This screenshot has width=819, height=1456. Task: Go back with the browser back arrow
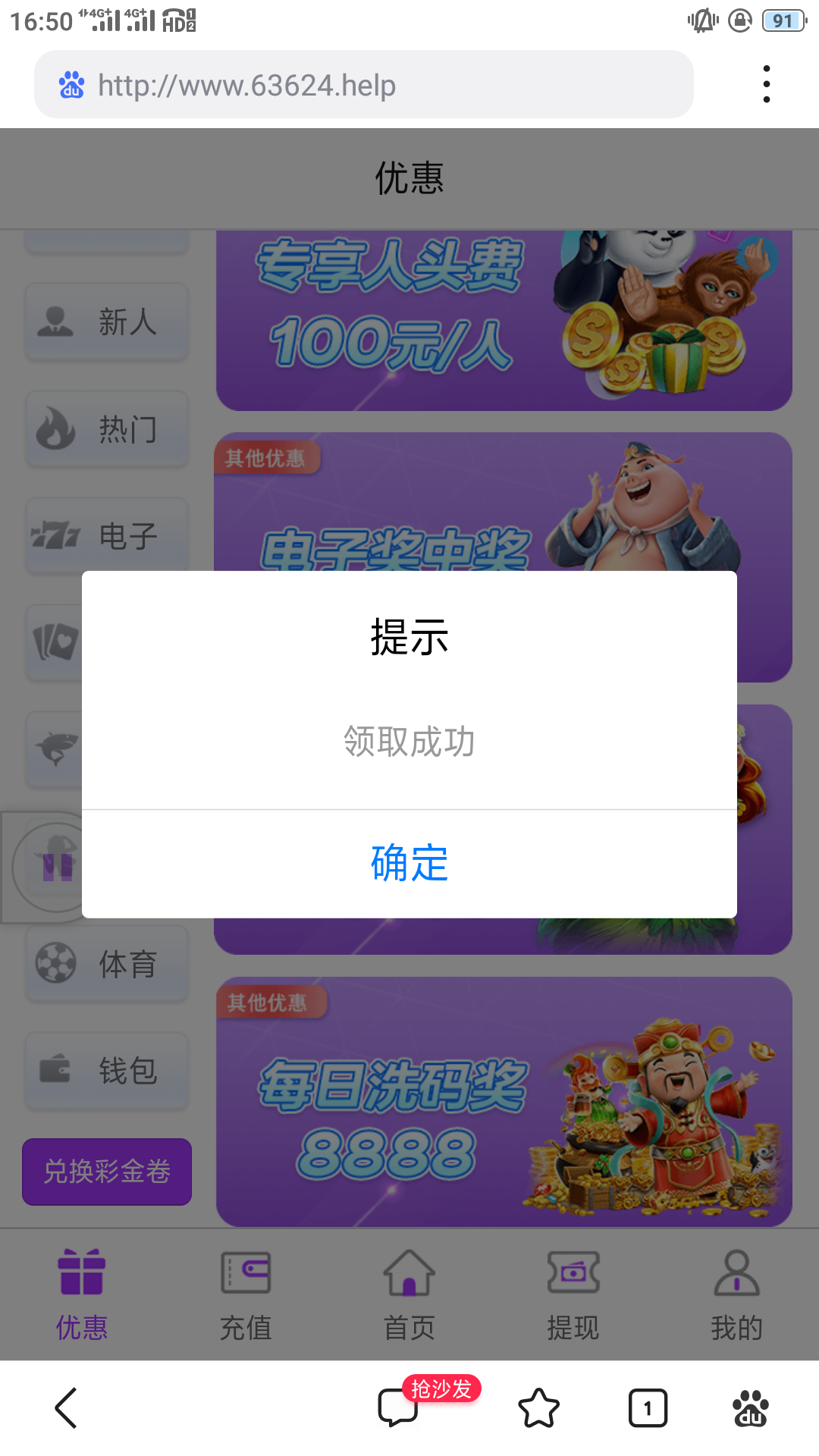pyautogui.click(x=67, y=1408)
